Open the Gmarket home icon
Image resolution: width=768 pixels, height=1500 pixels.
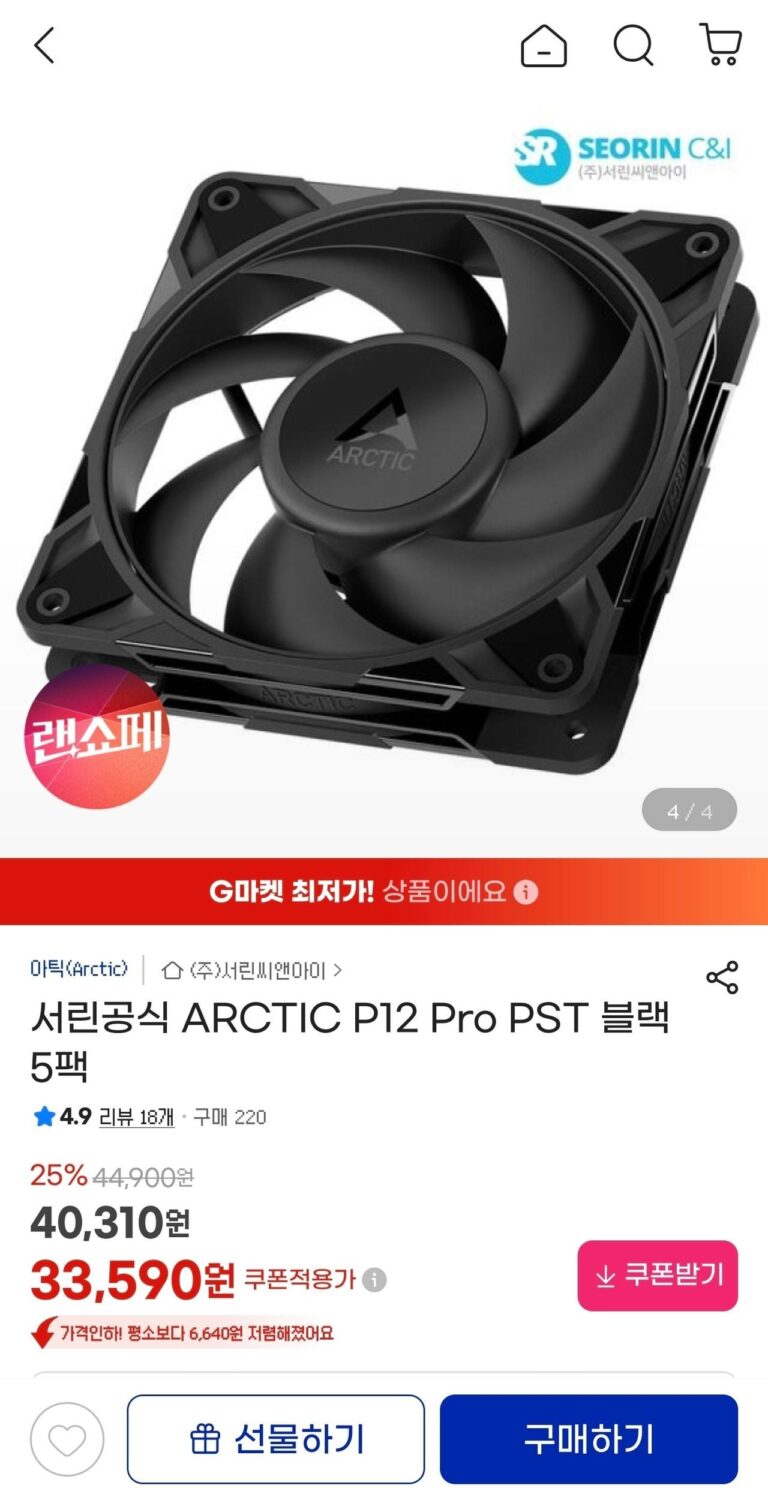tap(543, 46)
